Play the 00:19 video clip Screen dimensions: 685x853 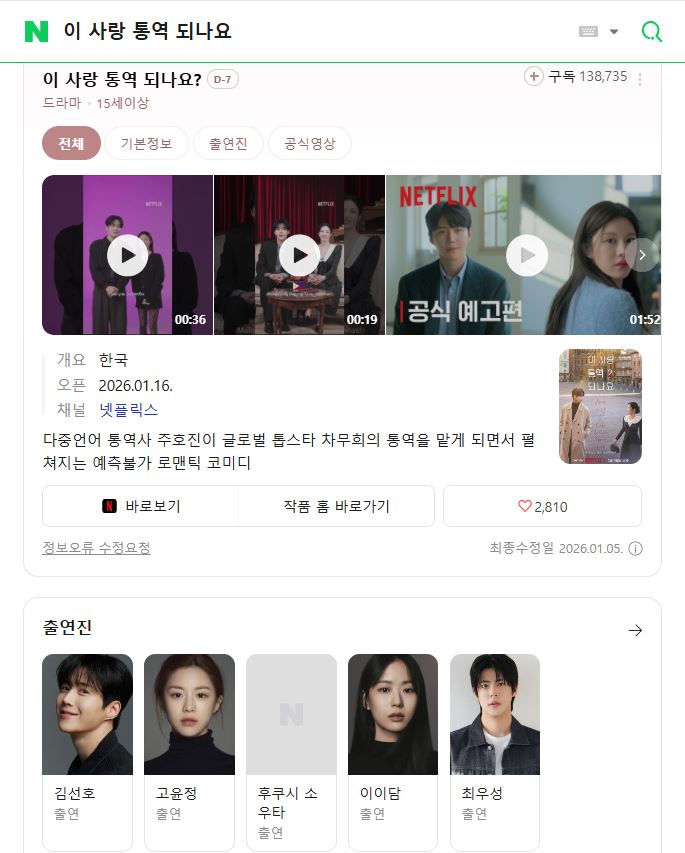299,256
